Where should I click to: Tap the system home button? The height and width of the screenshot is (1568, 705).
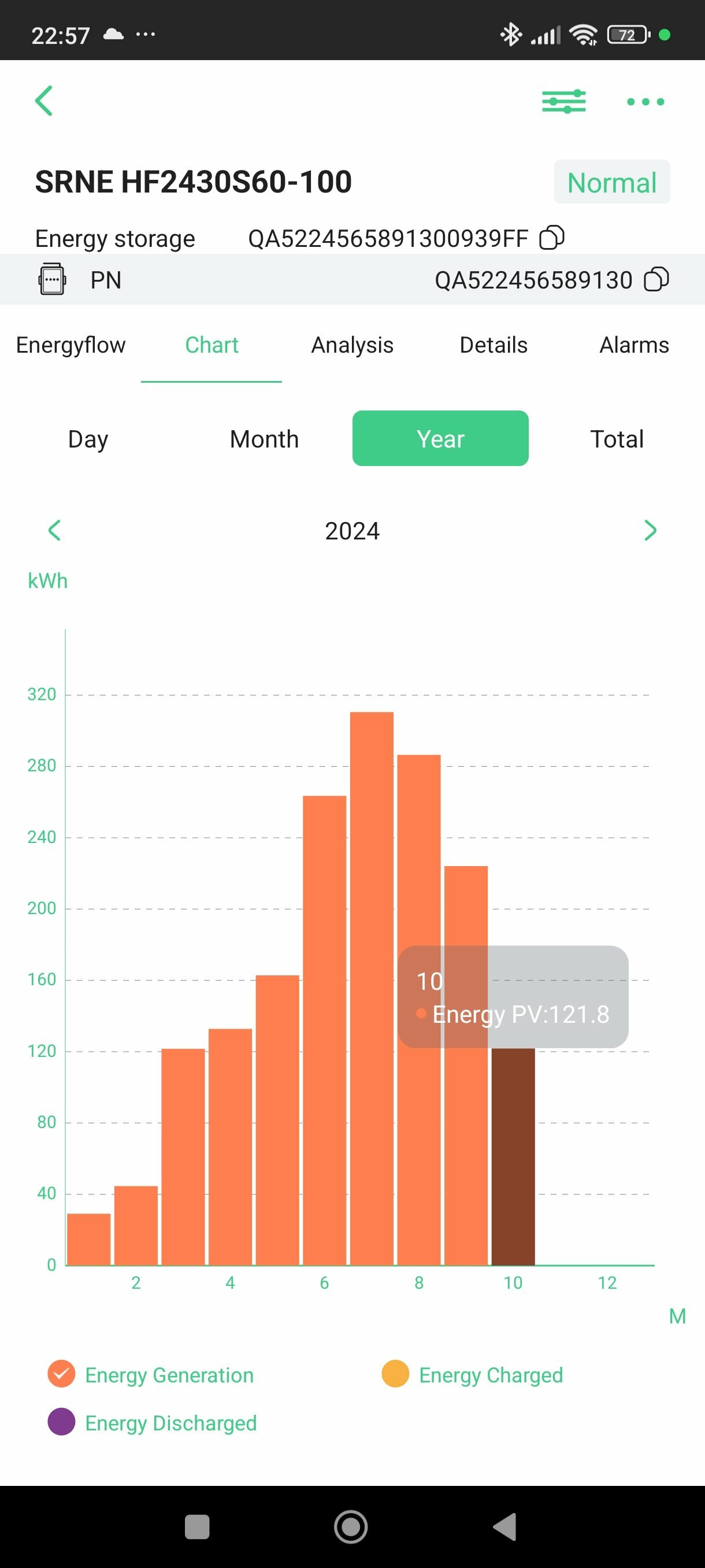tap(351, 1526)
